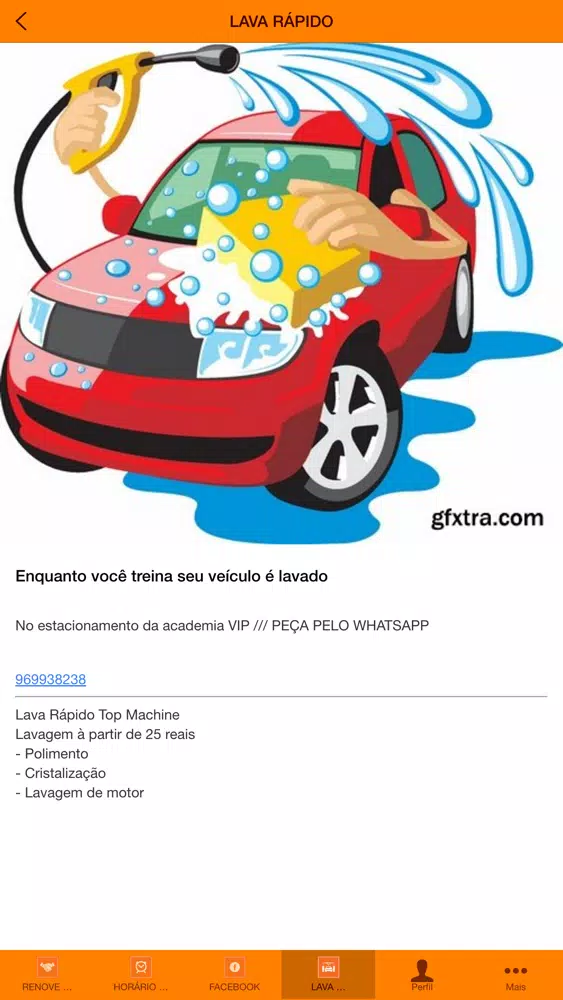The image size is (563, 1000).
Task: Open the HORÁRIO tab
Action: tap(140, 974)
